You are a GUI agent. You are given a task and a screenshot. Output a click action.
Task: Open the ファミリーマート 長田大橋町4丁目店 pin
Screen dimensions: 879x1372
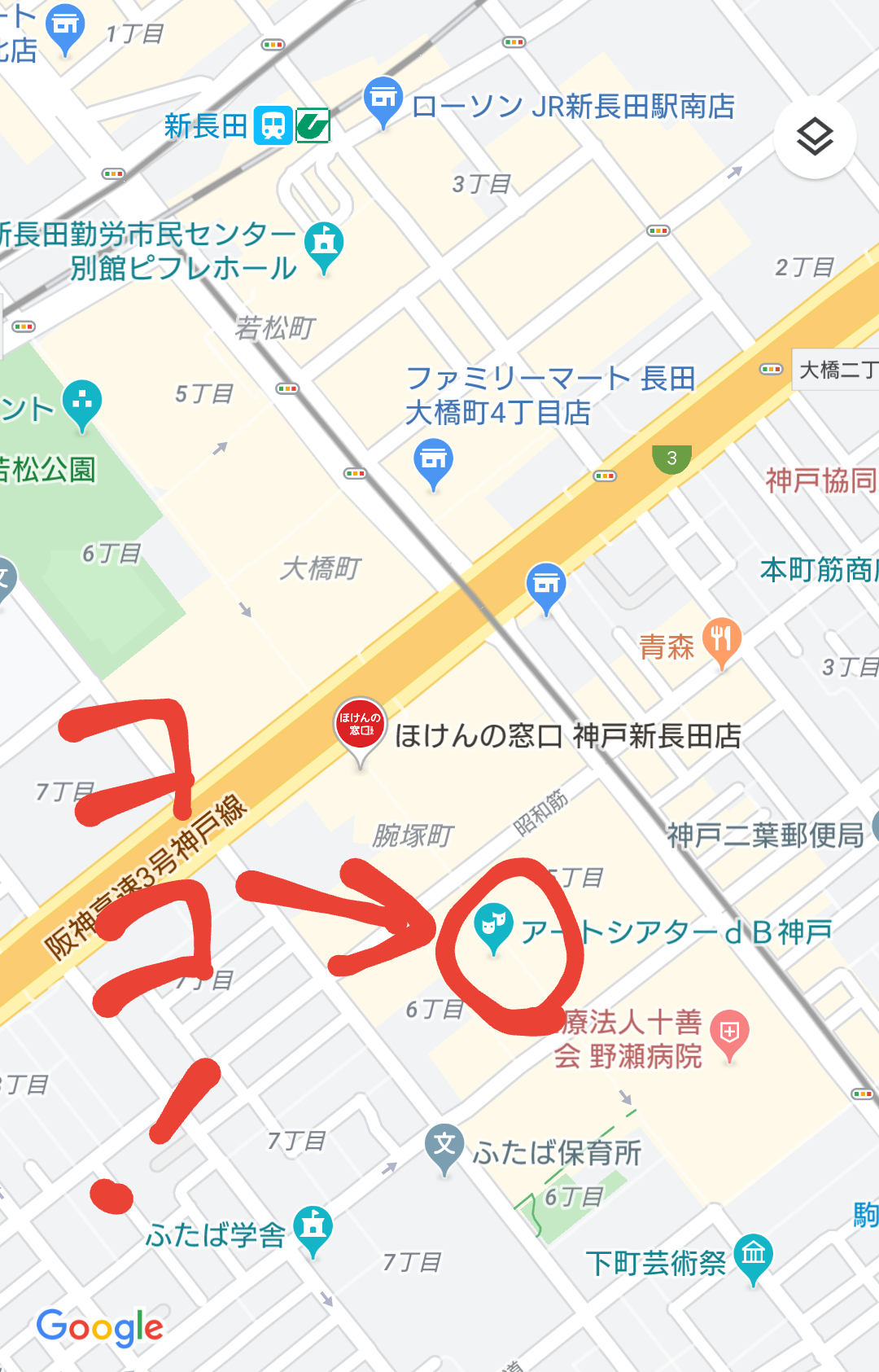(433, 462)
